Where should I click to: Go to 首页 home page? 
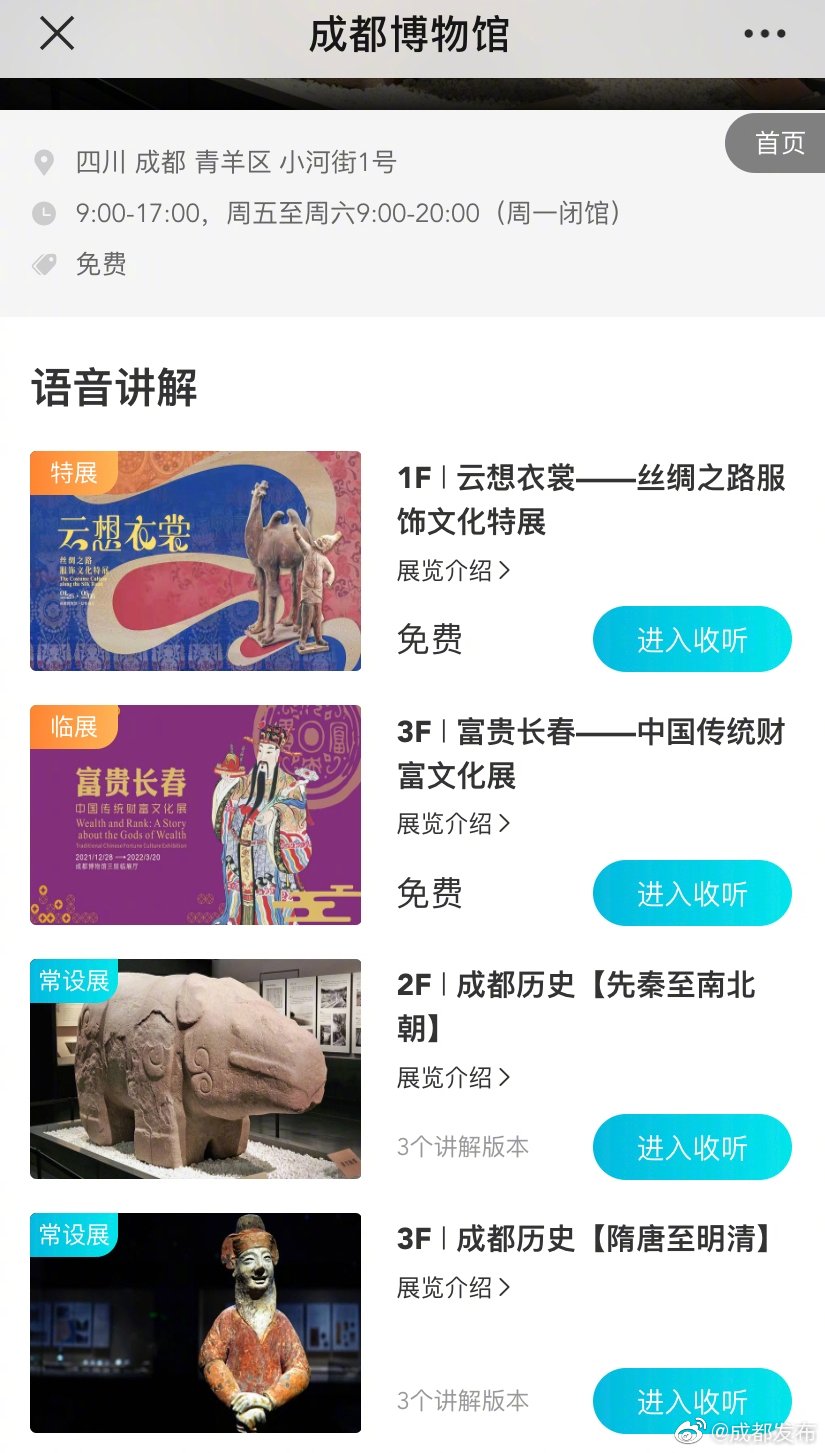point(778,143)
